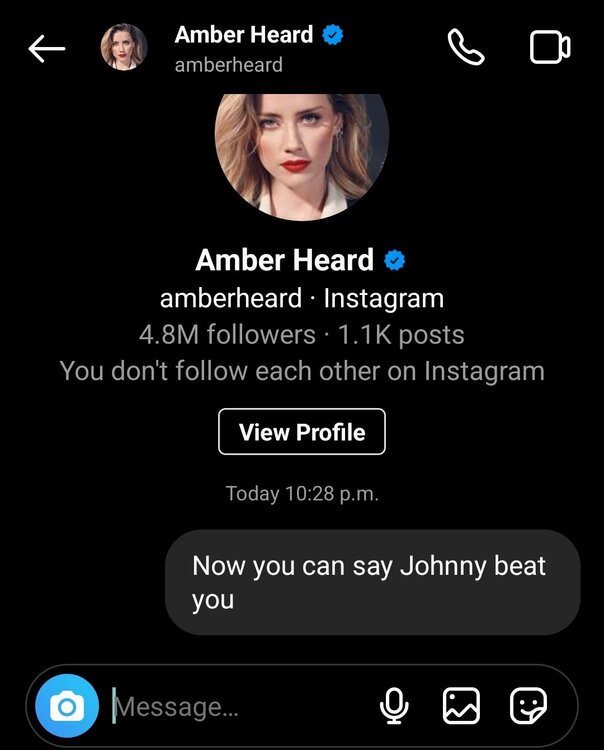Tap the View Profile button

click(x=301, y=432)
